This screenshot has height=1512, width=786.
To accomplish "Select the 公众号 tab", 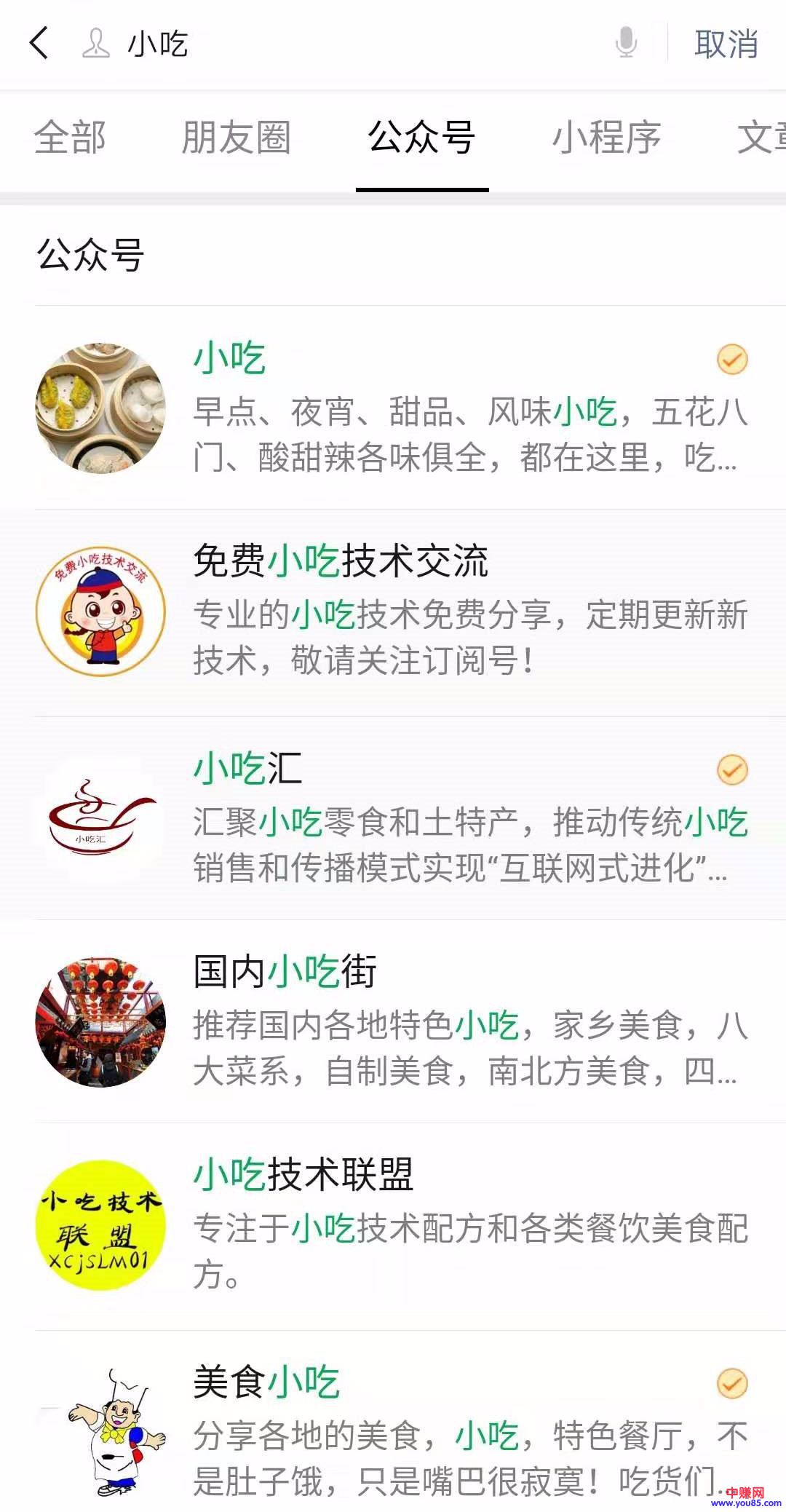I will pyautogui.click(x=422, y=138).
